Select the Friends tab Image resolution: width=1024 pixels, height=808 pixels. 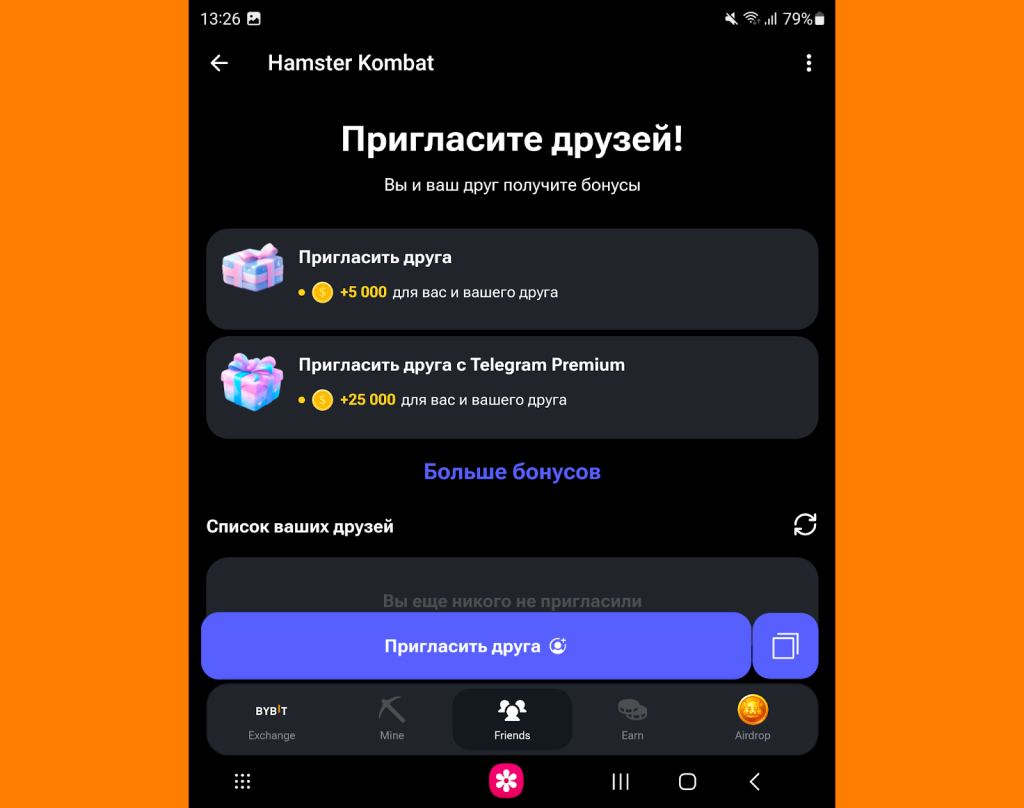[x=512, y=720]
